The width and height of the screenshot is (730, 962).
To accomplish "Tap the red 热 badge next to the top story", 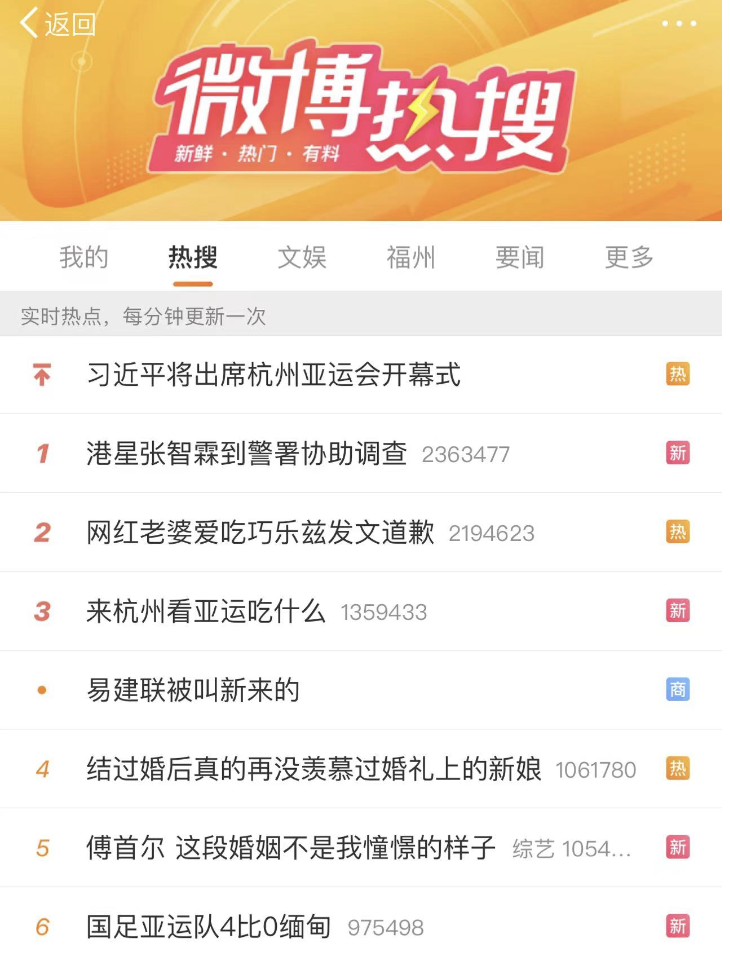I will [x=677, y=372].
